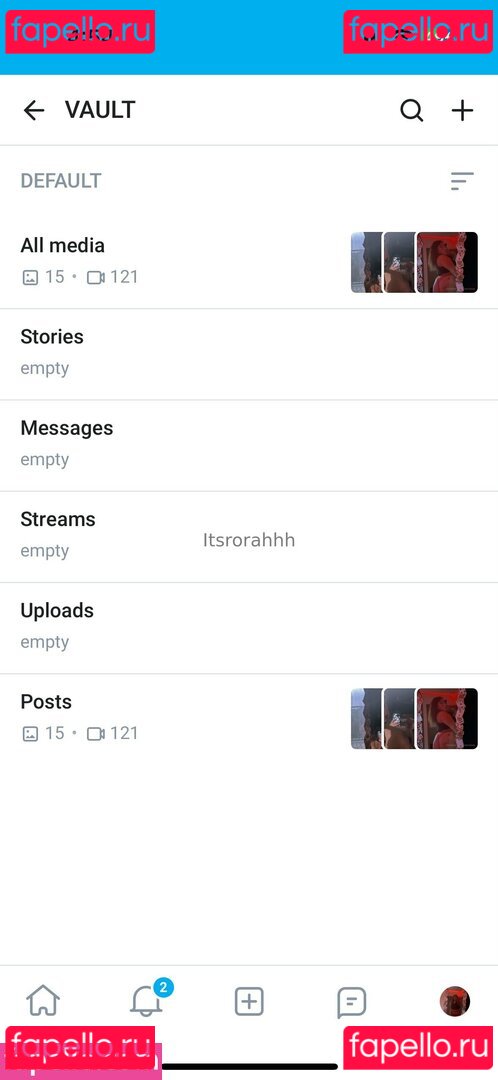Open the notifications bell
The image size is (498, 1080).
click(x=147, y=1000)
